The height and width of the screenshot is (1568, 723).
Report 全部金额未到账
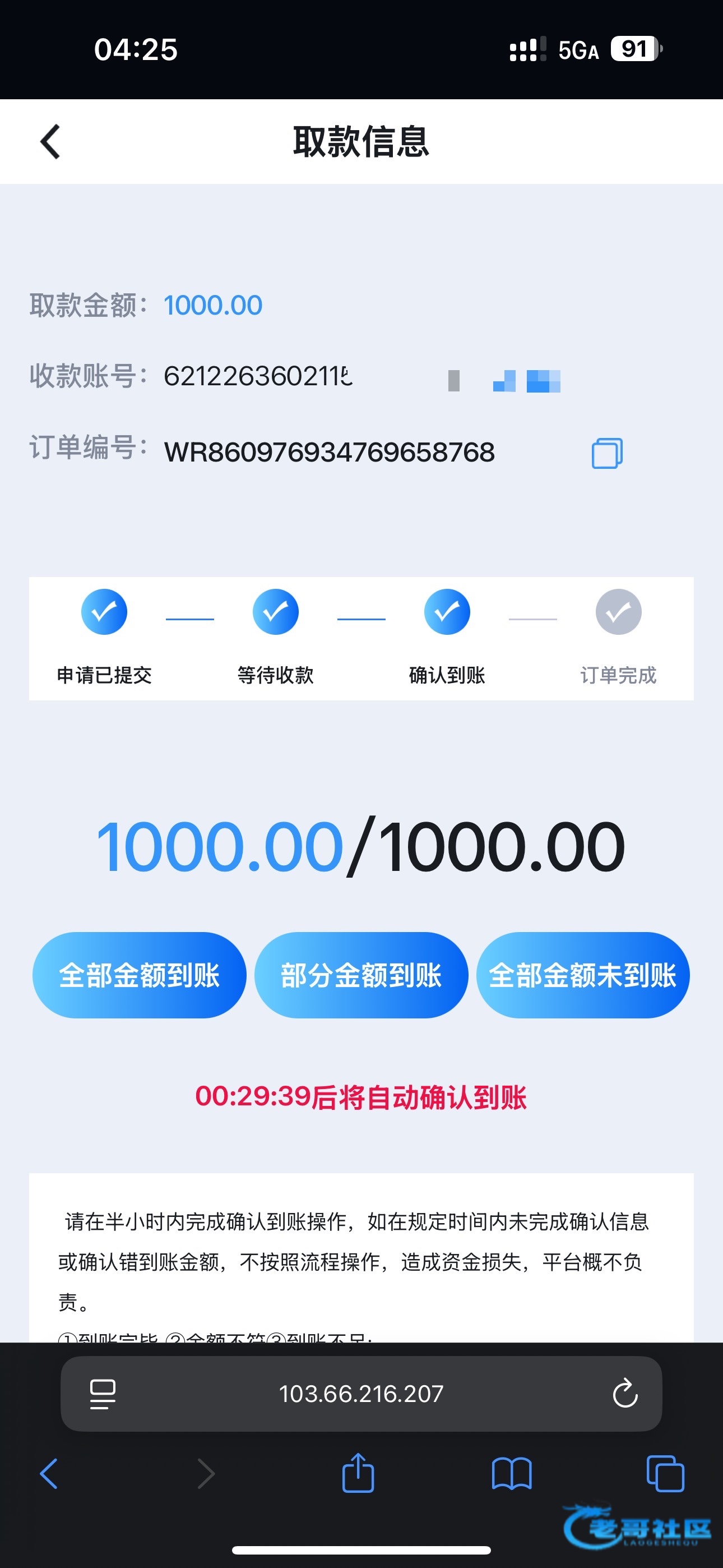pyautogui.click(x=582, y=975)
